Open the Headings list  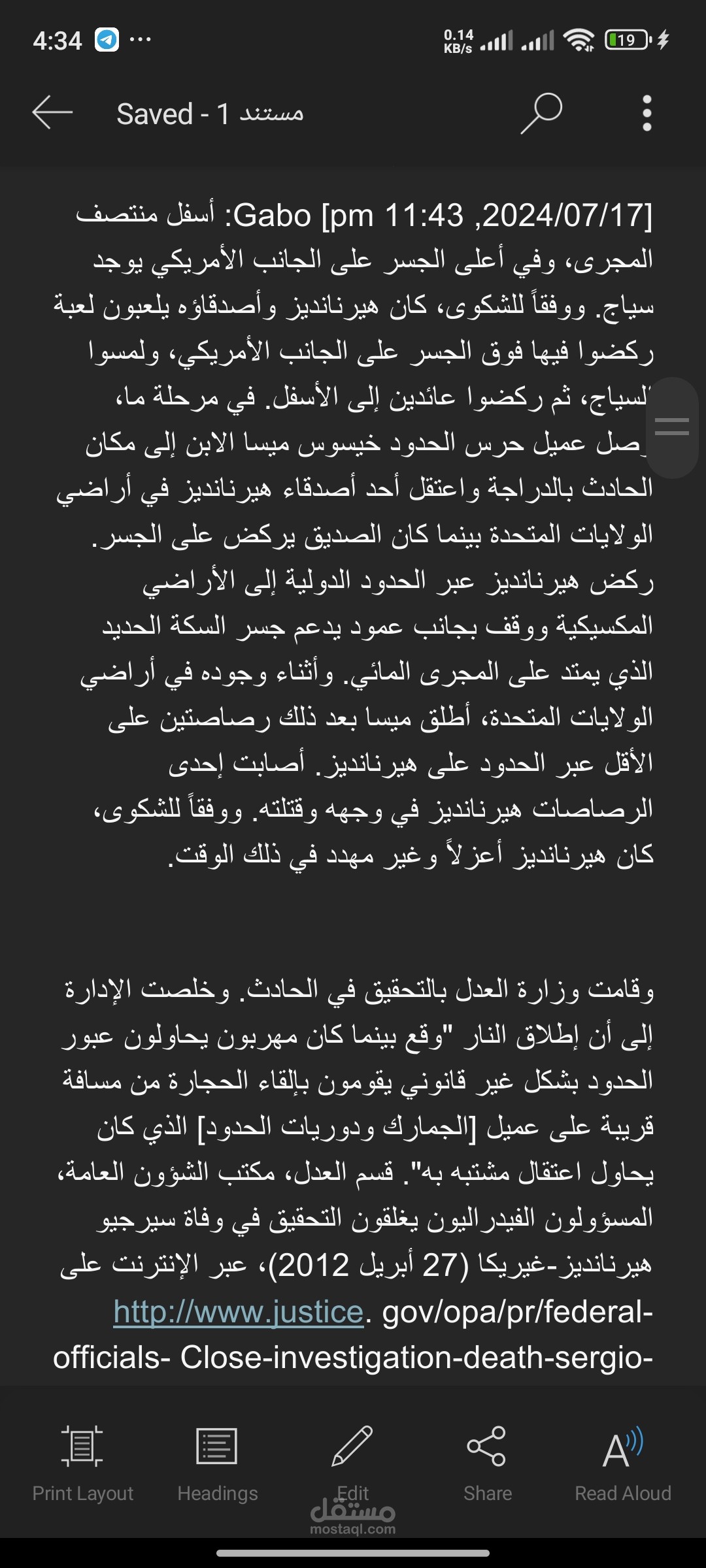tap(218, 1463)
